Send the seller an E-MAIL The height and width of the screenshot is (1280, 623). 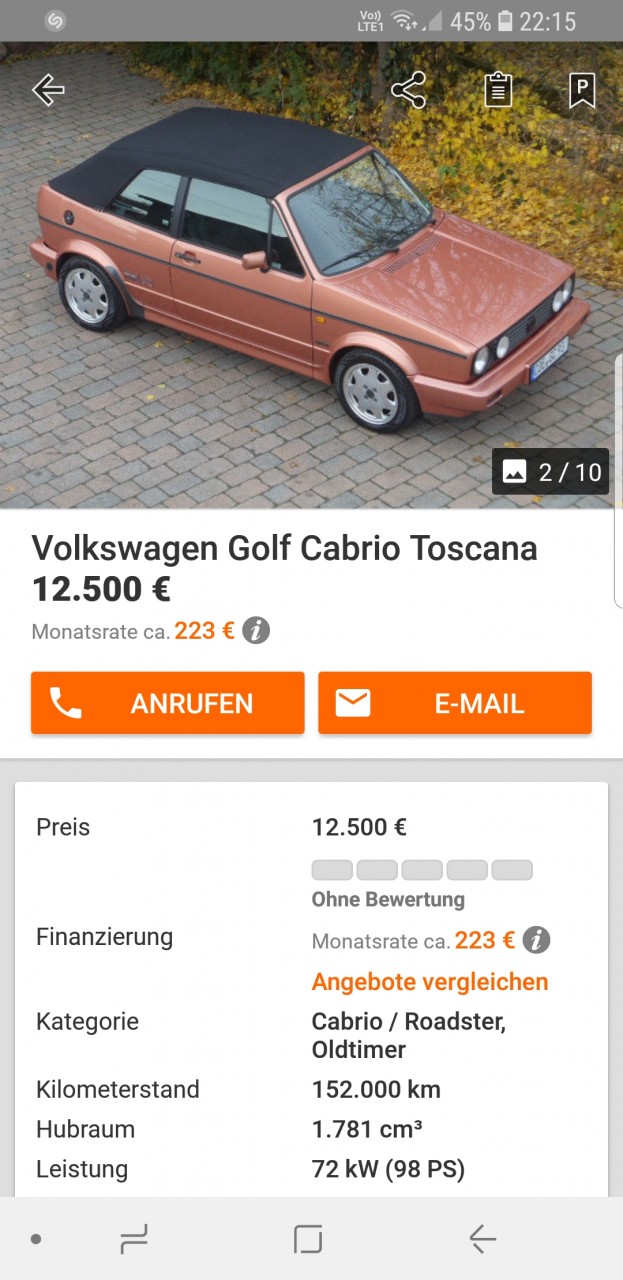click(455, 703)
